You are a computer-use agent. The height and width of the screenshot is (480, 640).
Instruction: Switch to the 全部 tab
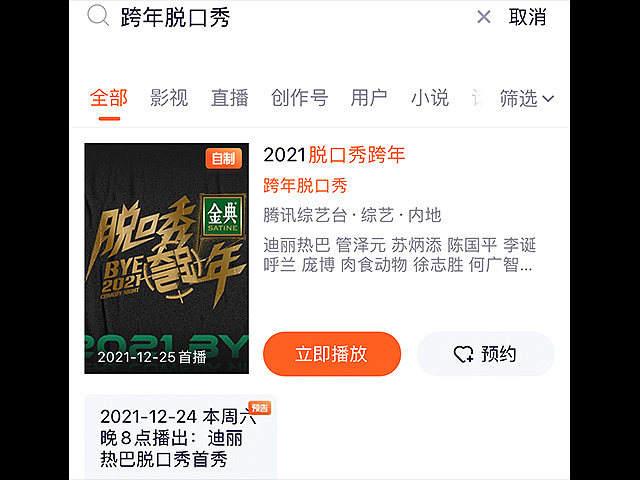(109, 98)
